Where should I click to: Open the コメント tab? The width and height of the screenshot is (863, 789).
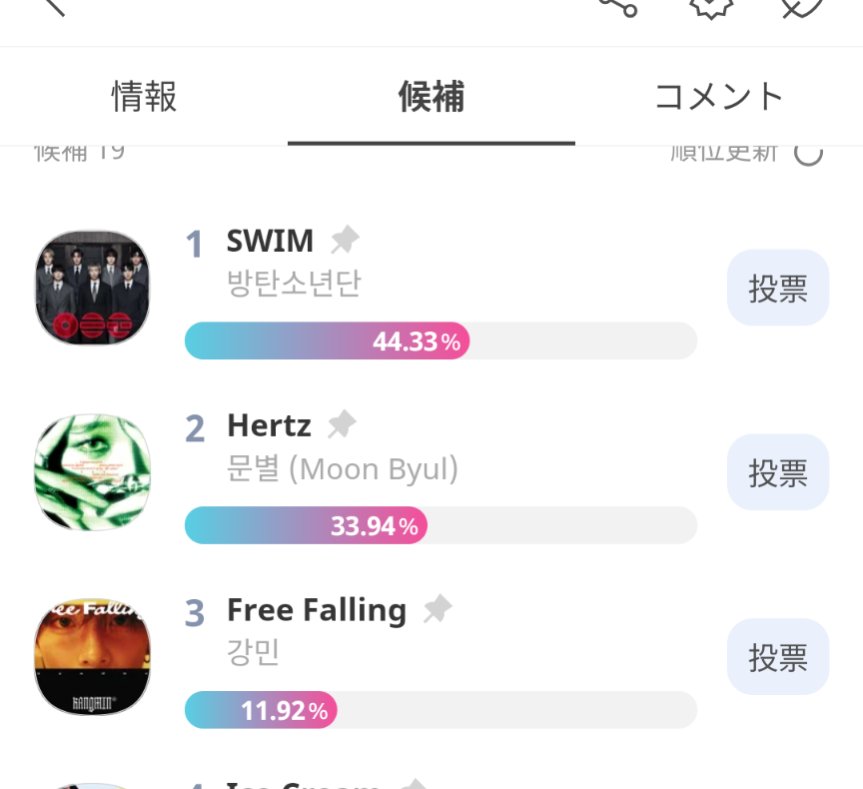coord(718,97)
